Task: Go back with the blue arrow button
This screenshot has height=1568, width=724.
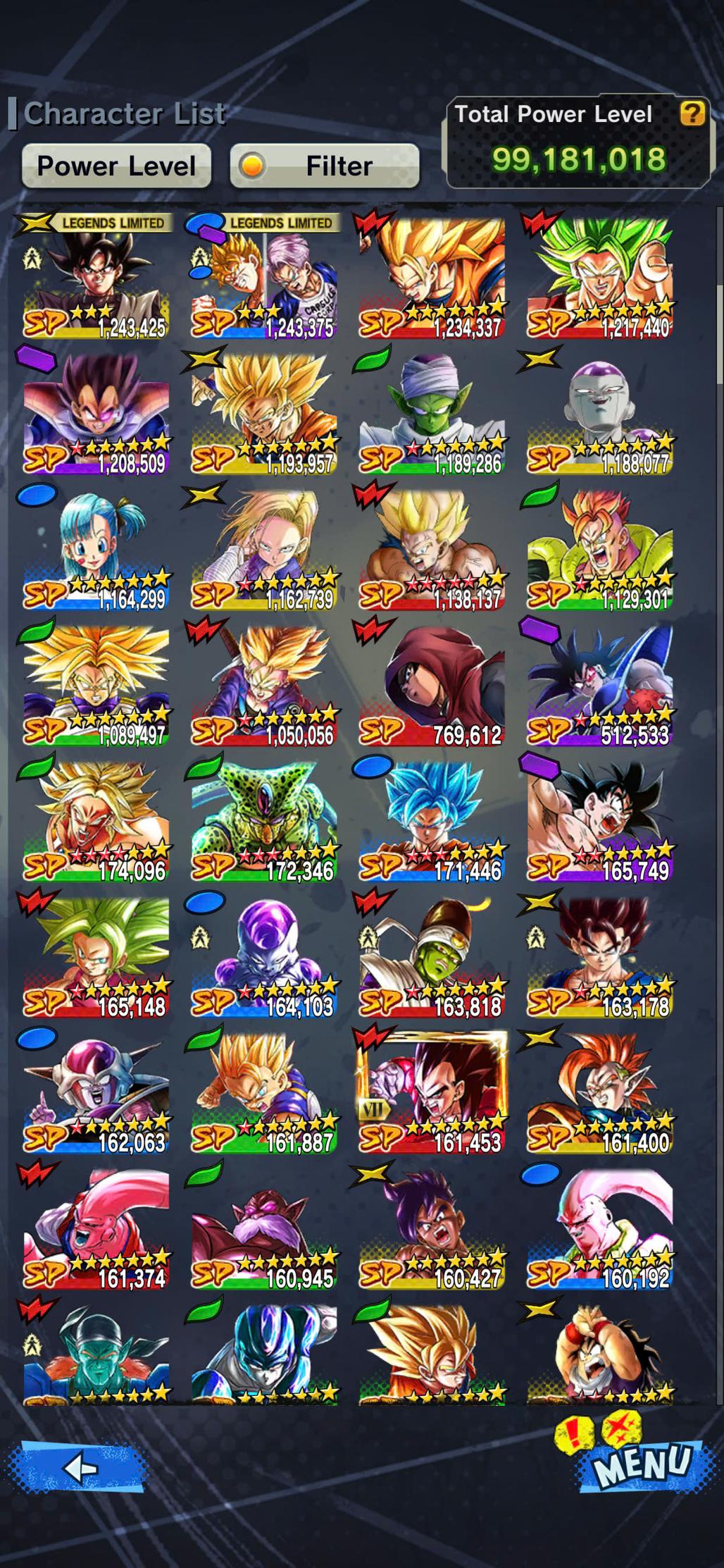Action: [80, 1469]
